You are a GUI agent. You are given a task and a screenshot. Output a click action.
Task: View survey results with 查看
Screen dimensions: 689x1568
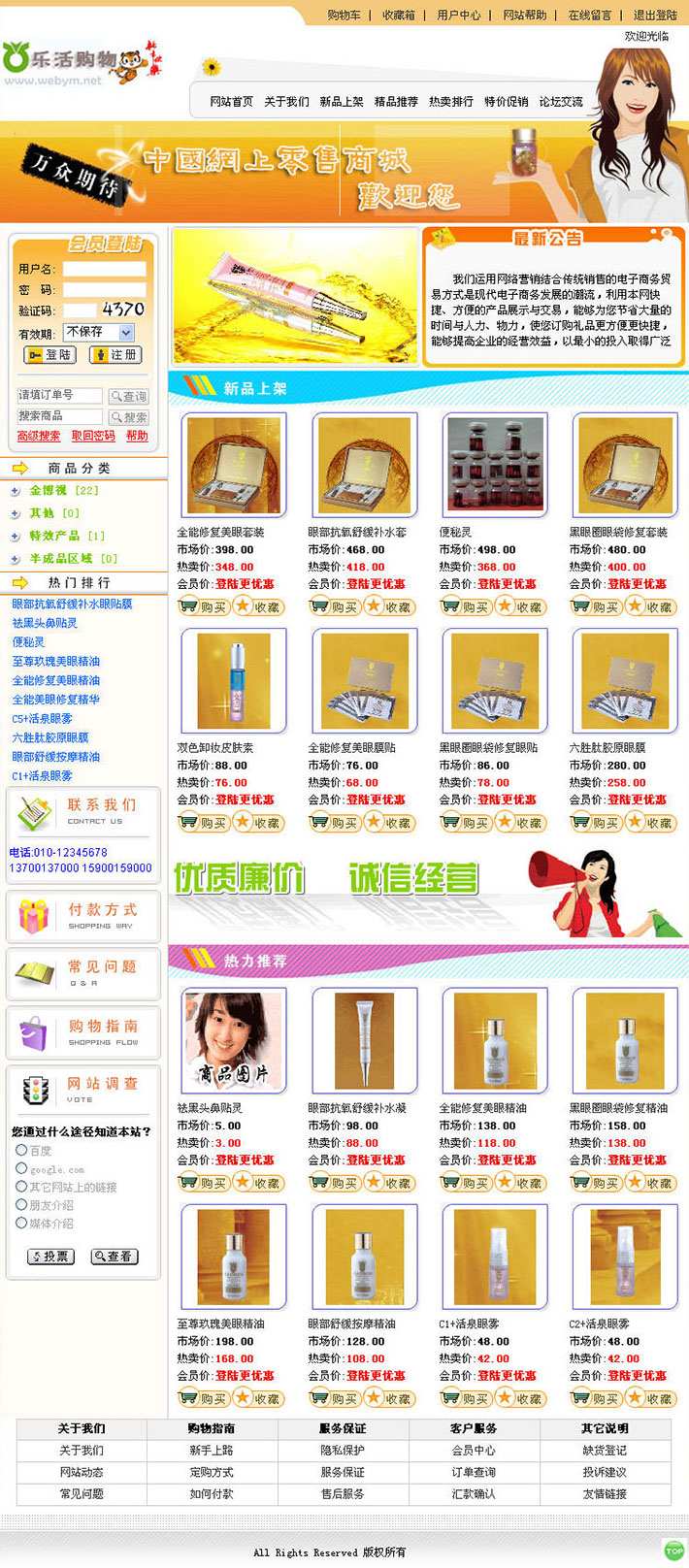114,1257
